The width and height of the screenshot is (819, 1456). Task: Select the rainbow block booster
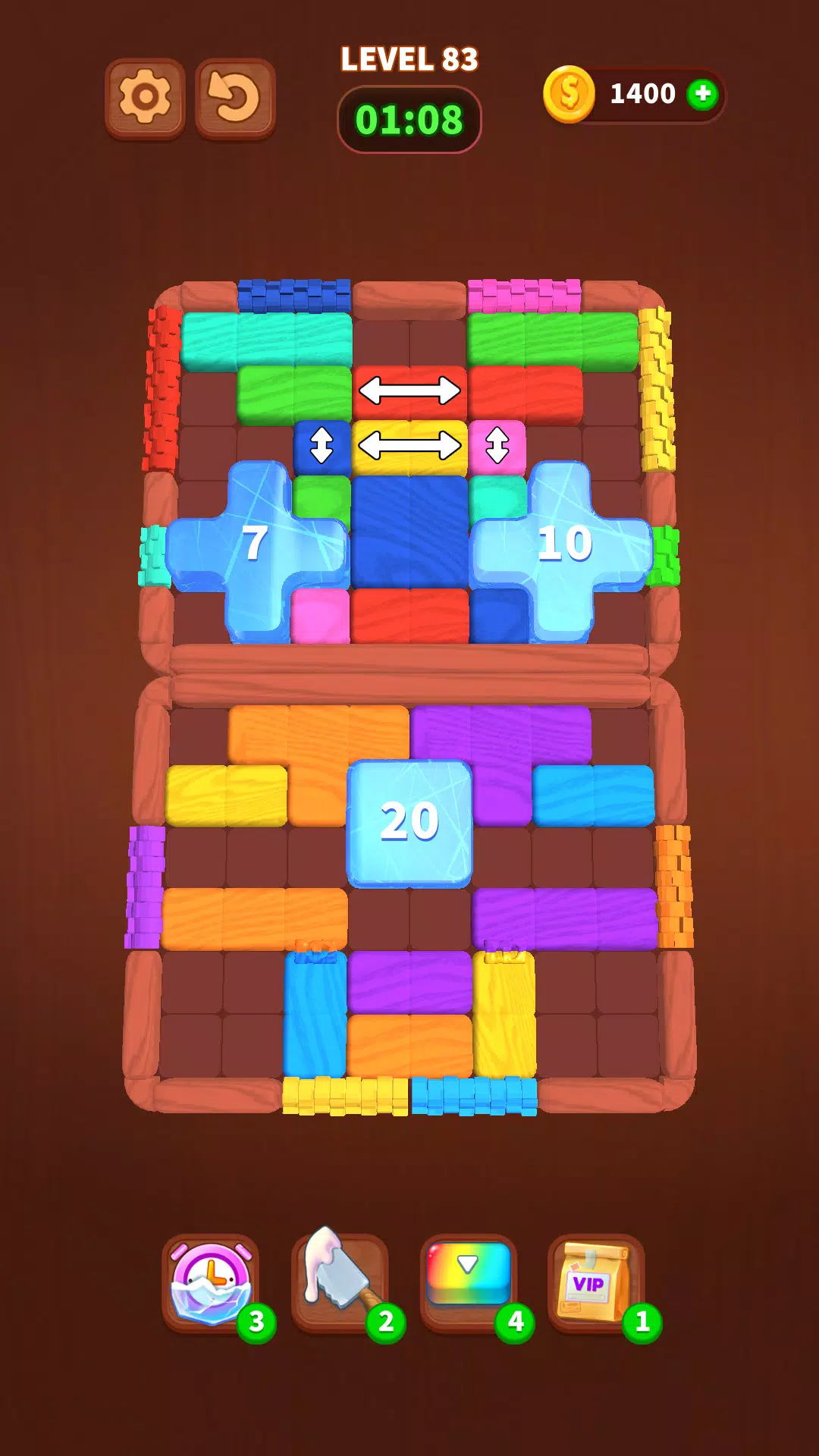pos(469,1283)
